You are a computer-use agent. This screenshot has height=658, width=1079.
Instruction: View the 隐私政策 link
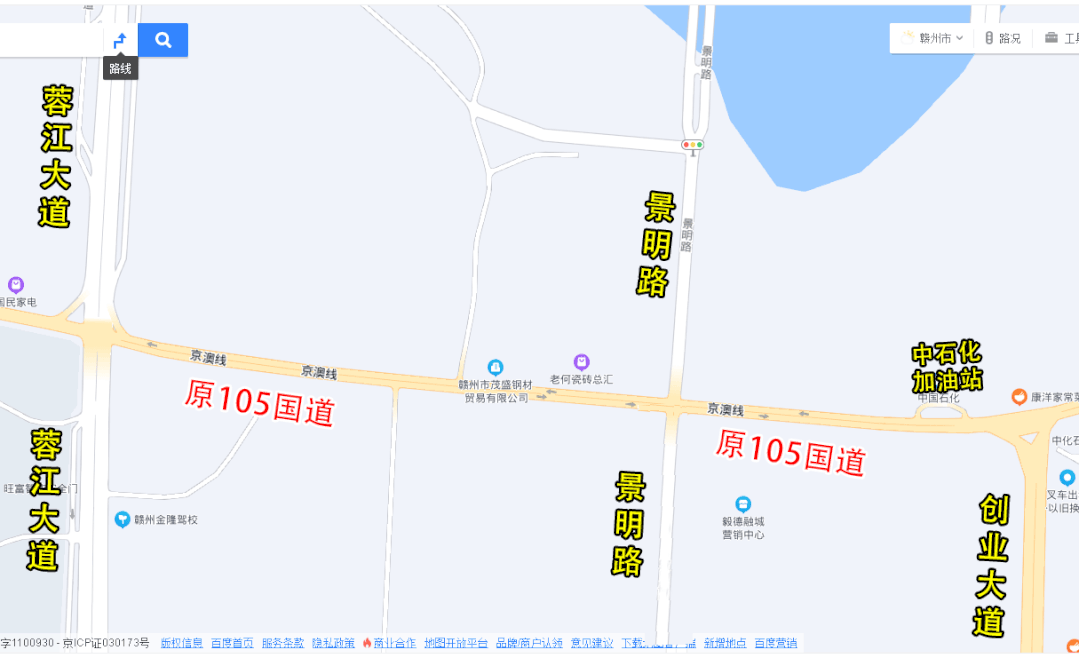[333, 643]
